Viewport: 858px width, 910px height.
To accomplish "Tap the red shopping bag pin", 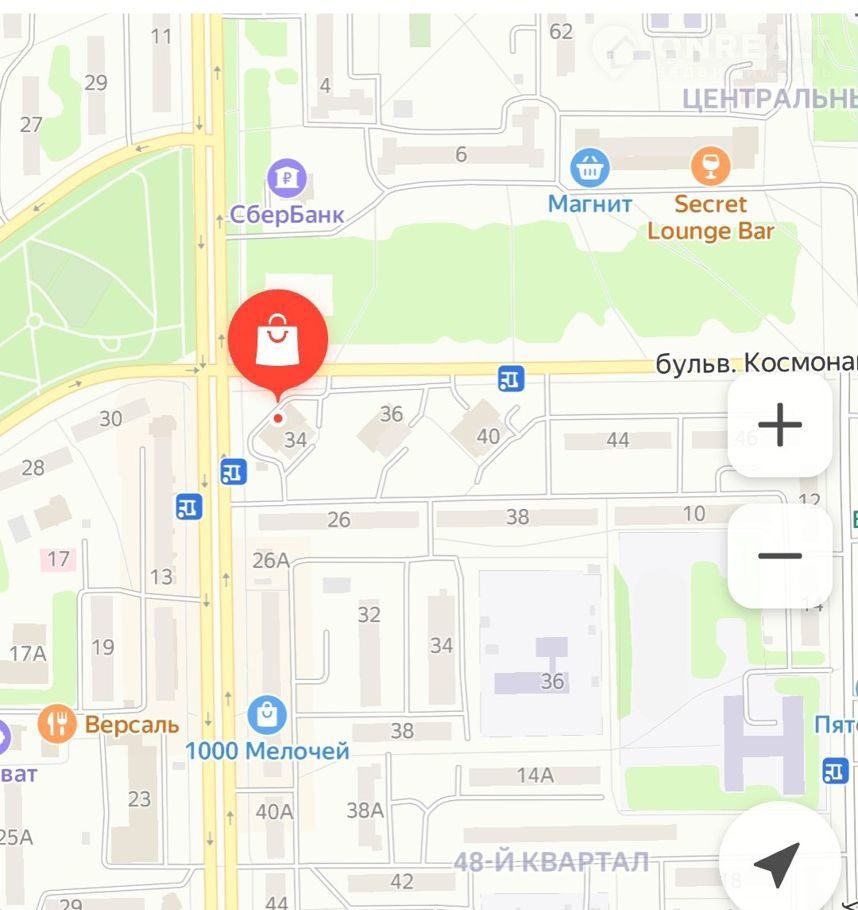I will (278, 342).
